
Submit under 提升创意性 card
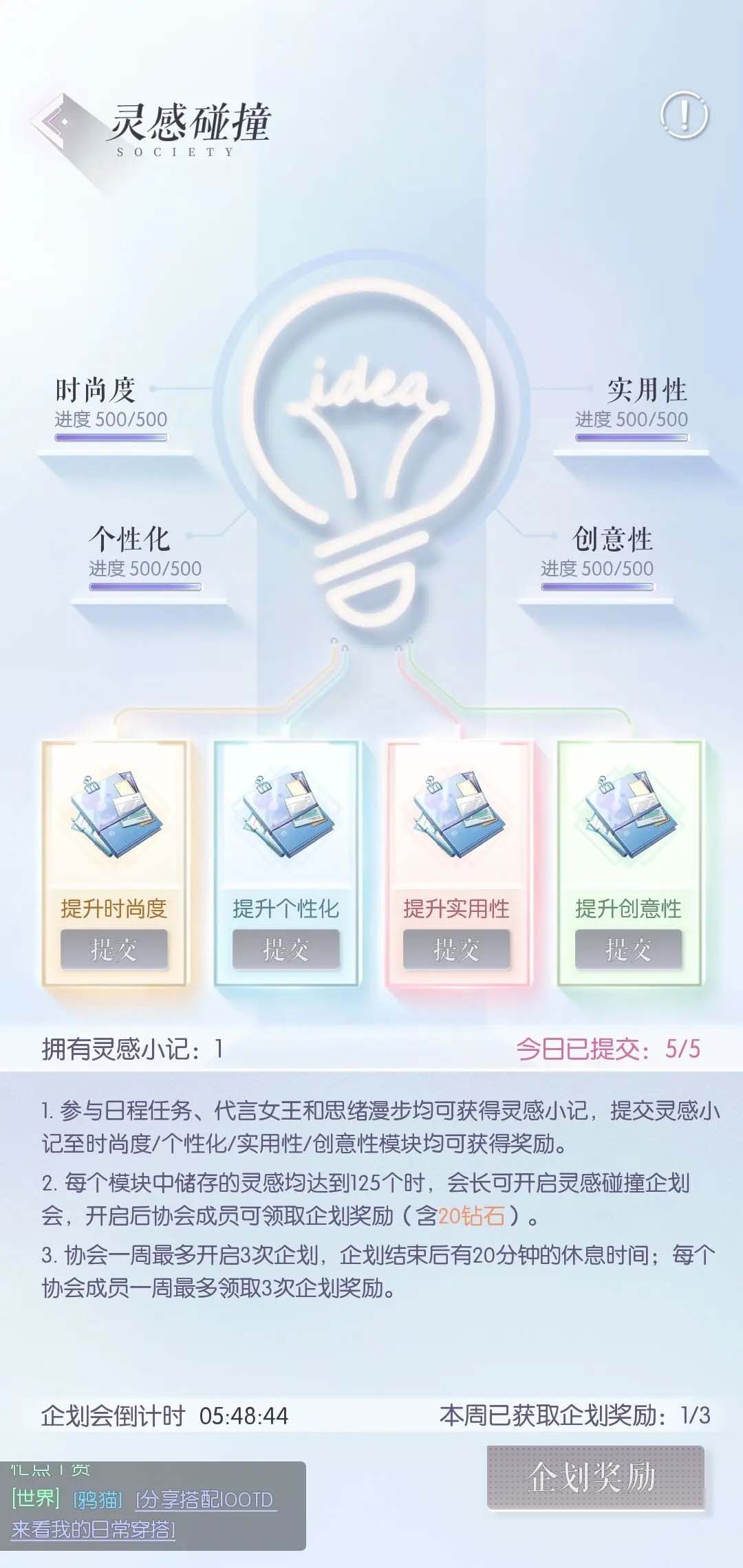pos(628,950)
